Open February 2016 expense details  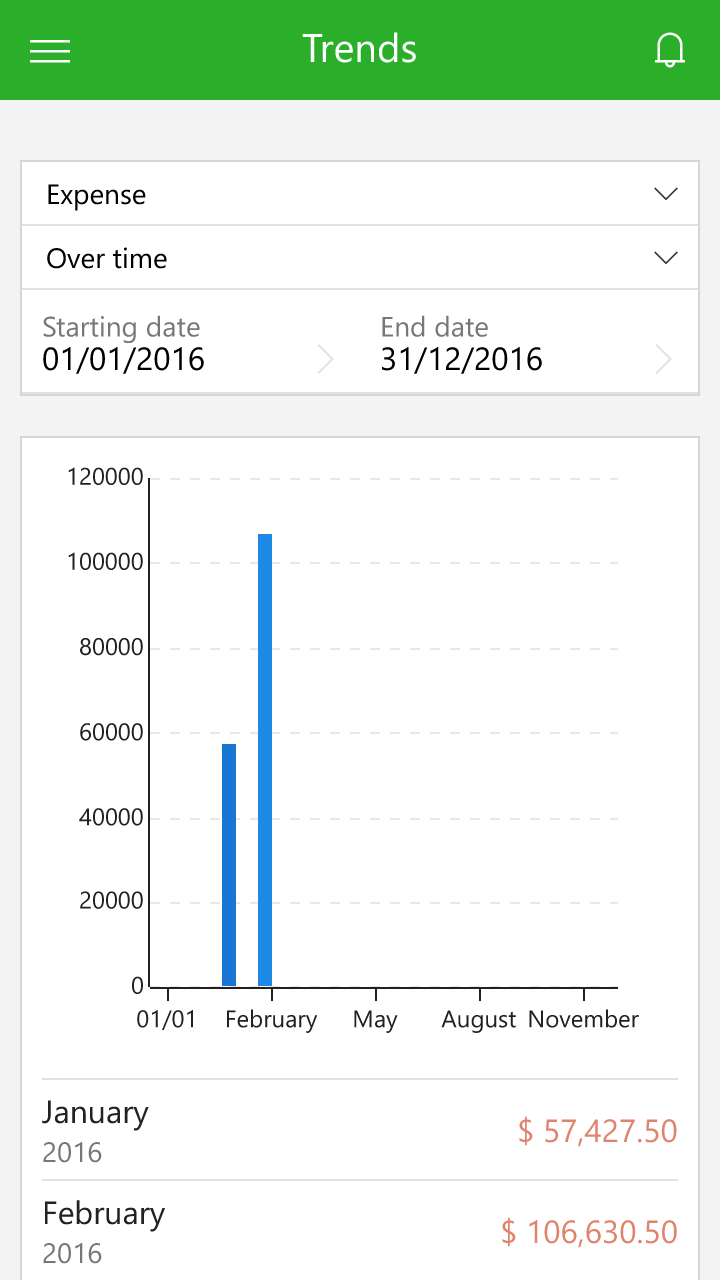click(x=360, y=1231)
